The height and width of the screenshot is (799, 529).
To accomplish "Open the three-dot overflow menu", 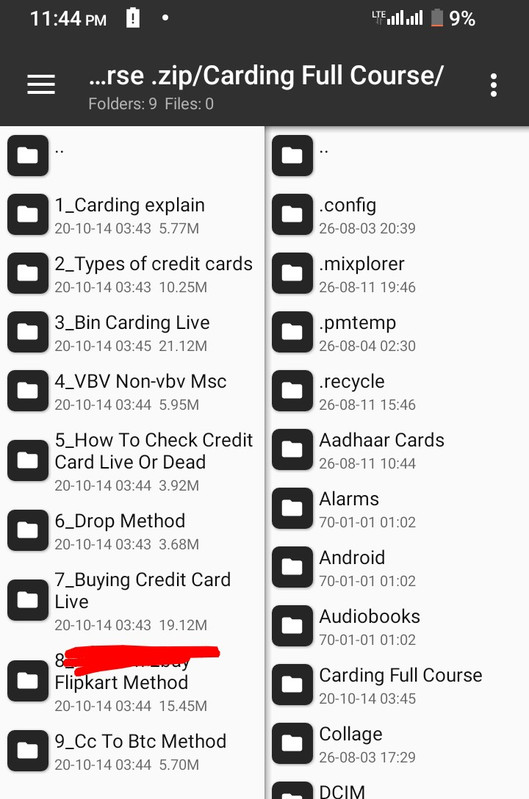I will tap(493, 85).
